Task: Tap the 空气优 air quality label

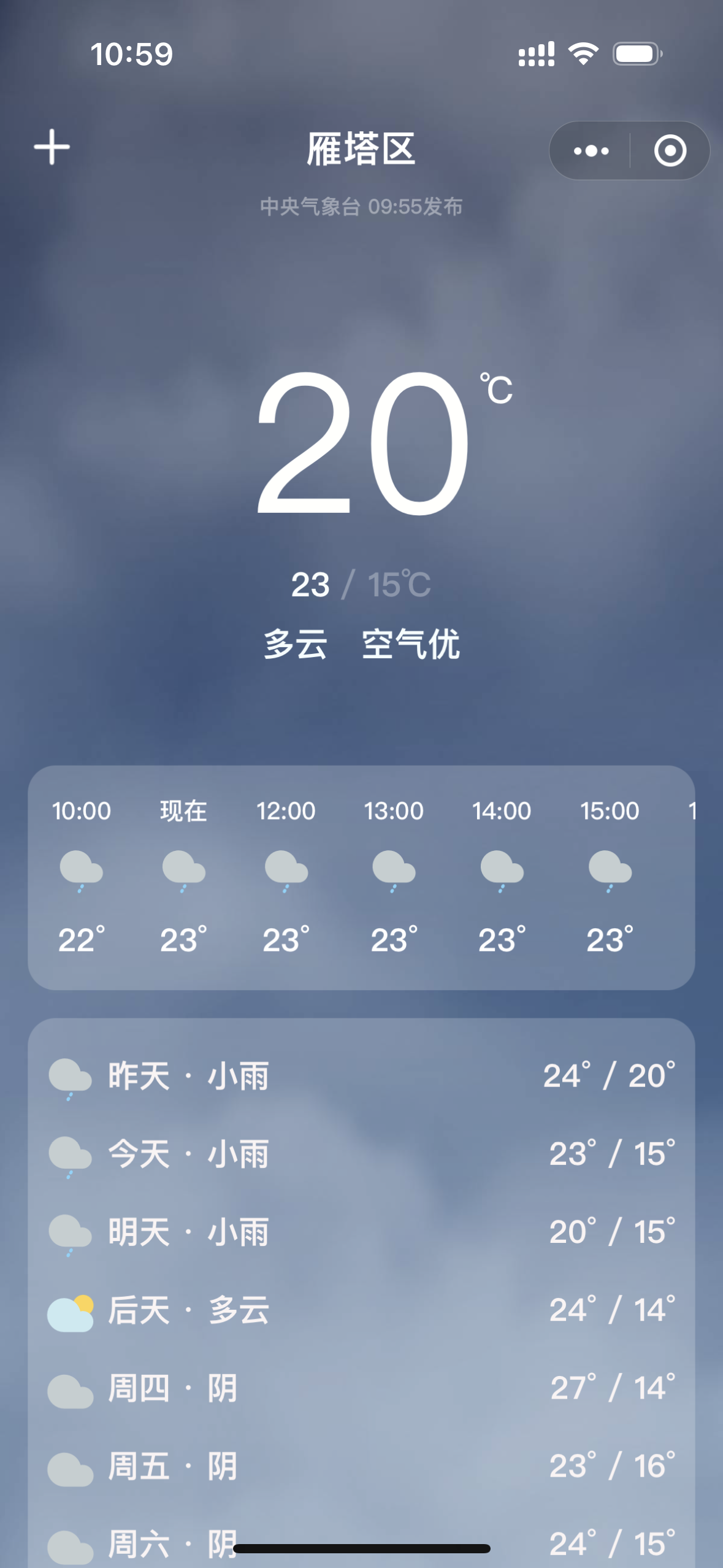Action: coord(410,646)
